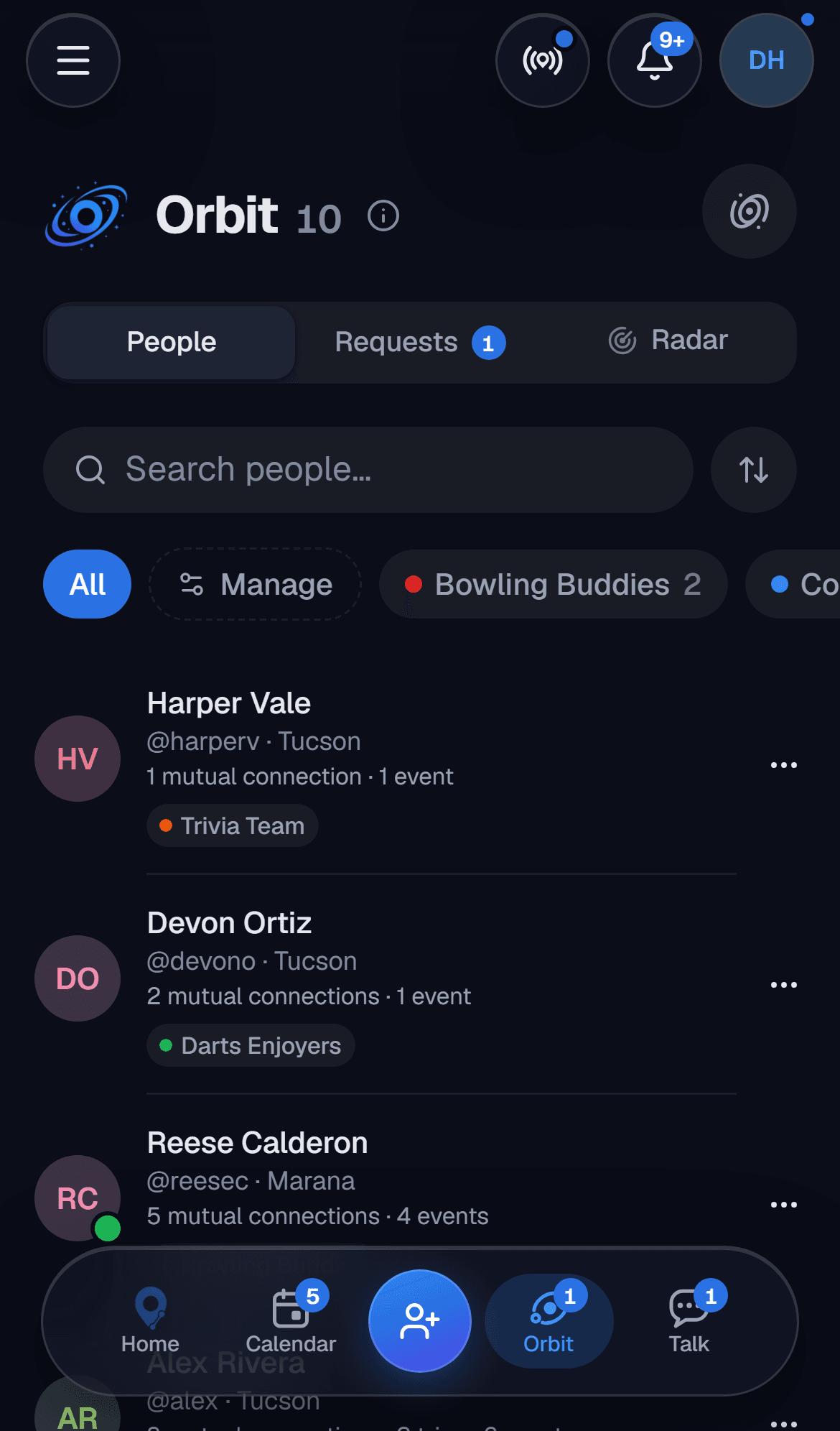Filter by Bowling Buddies
This screenshot has height=1431, width=840.
click(x=554, y=584)
